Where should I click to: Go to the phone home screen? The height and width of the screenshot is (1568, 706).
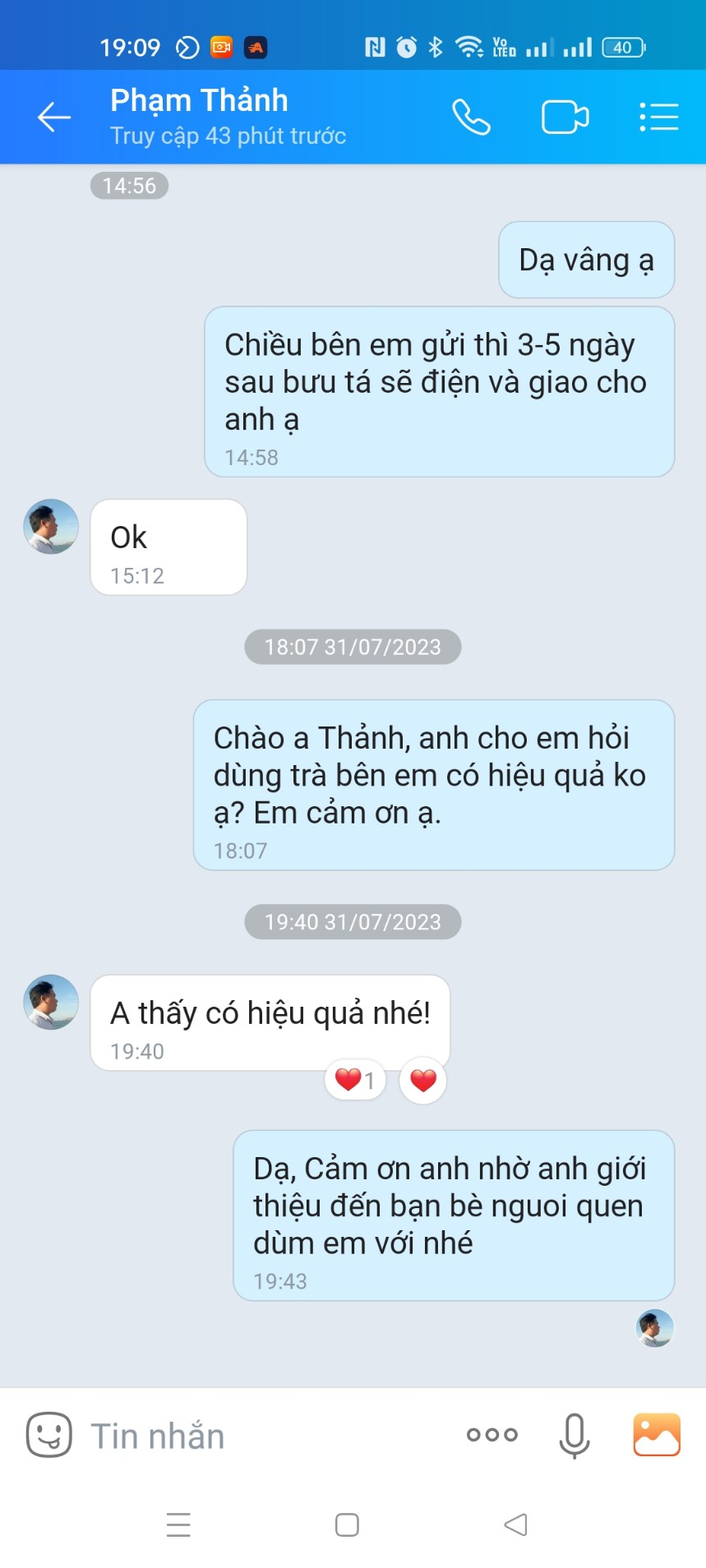(x=347, y=1525)
